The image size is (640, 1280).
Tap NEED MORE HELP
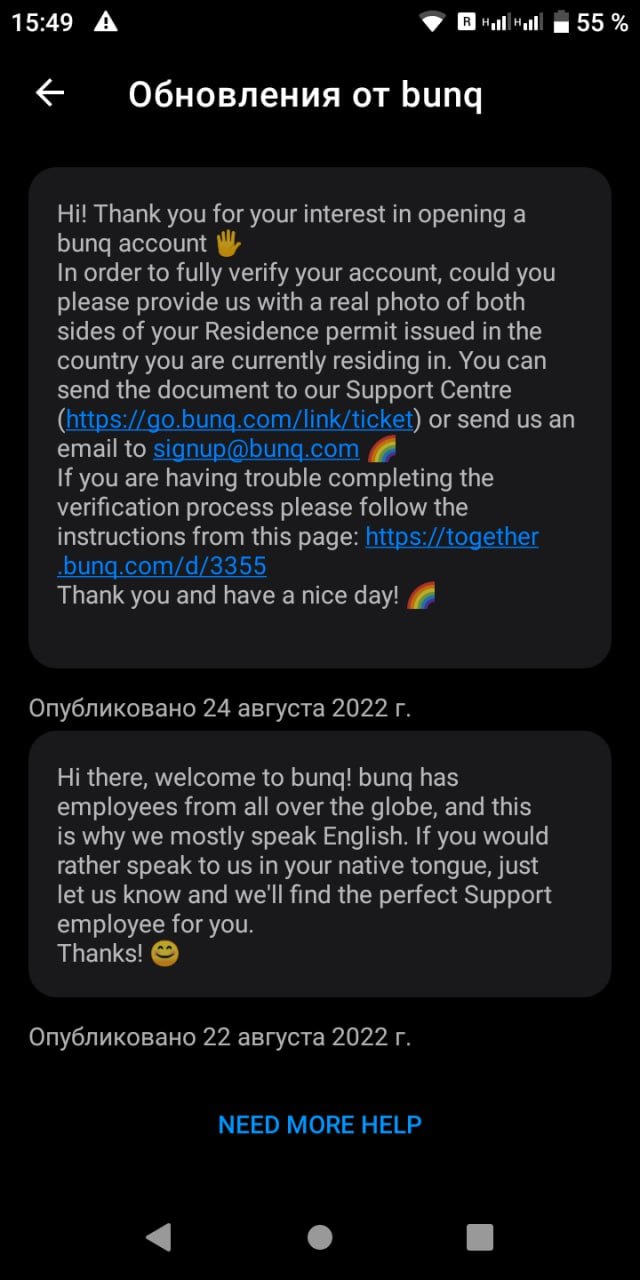[320, 1124]
